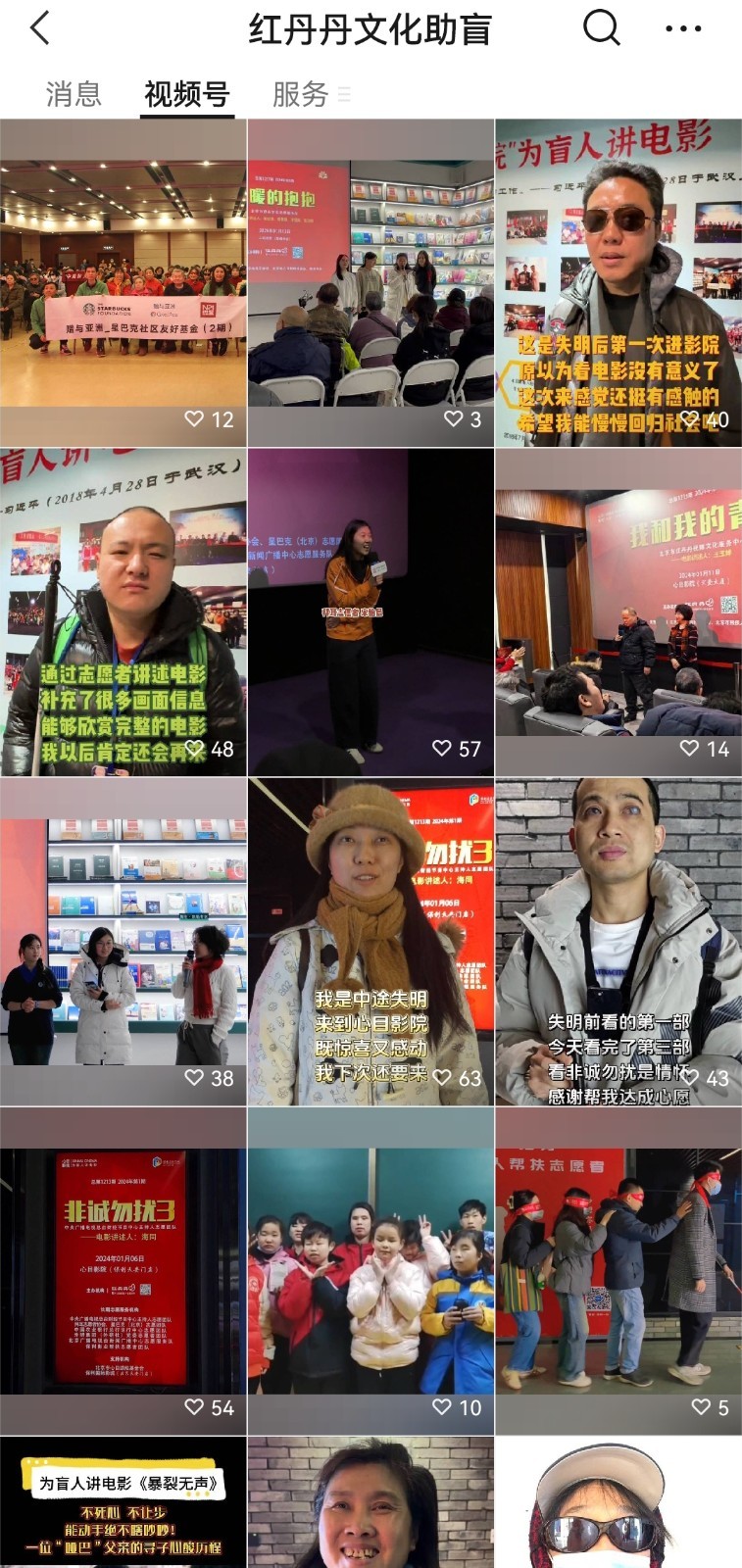Play the video captioned 这是失明后第一次进影院
This screenshot has width=742, height=1568.
(x=618, y=282)
